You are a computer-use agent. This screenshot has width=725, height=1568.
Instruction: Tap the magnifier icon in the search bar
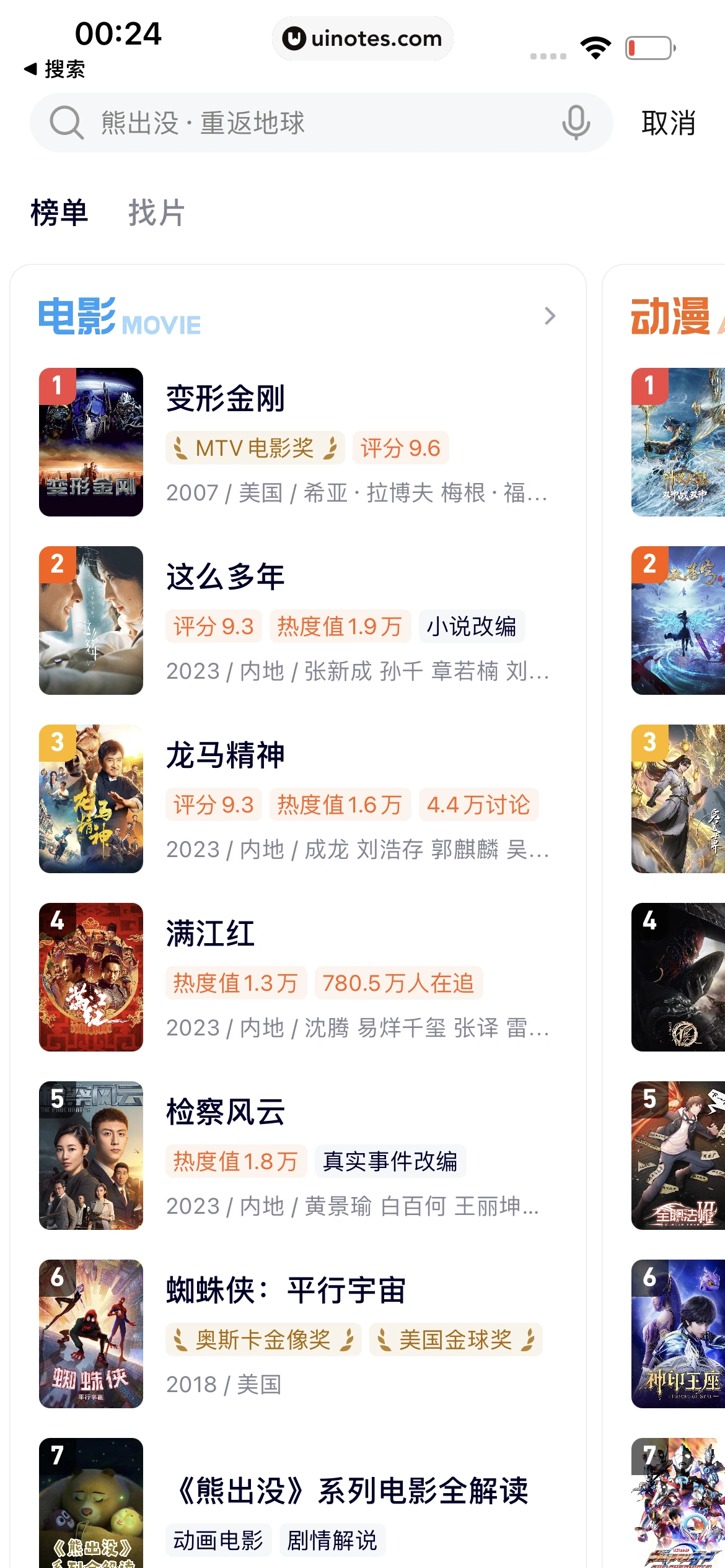66,122
